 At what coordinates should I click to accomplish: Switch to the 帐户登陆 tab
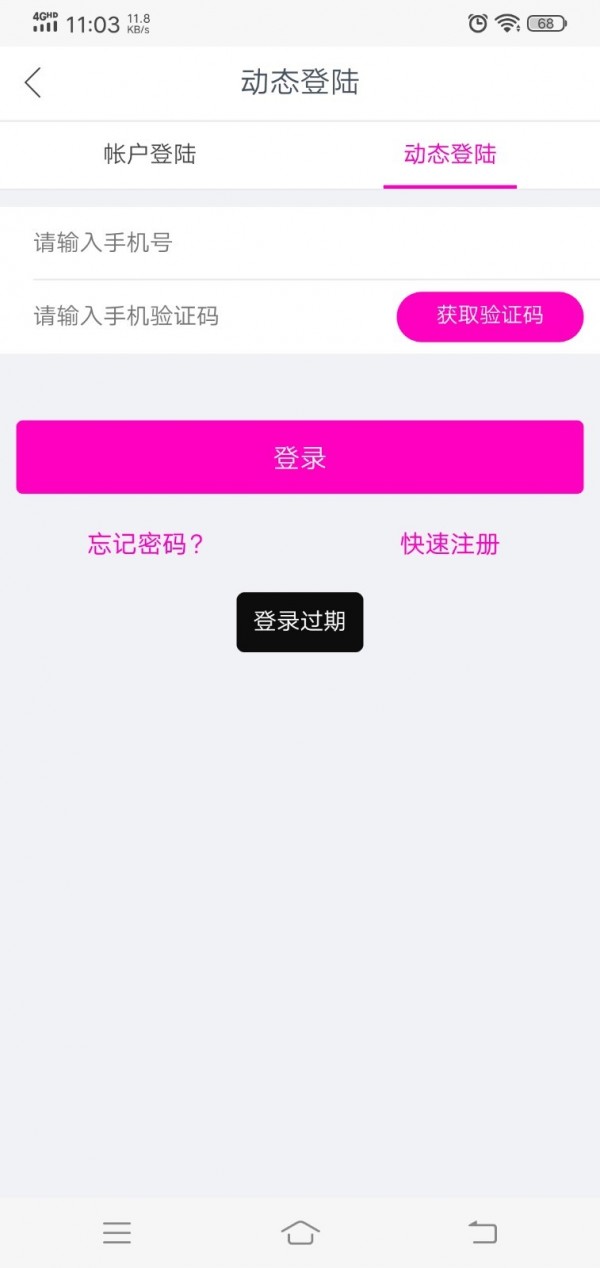coord(150,155)
